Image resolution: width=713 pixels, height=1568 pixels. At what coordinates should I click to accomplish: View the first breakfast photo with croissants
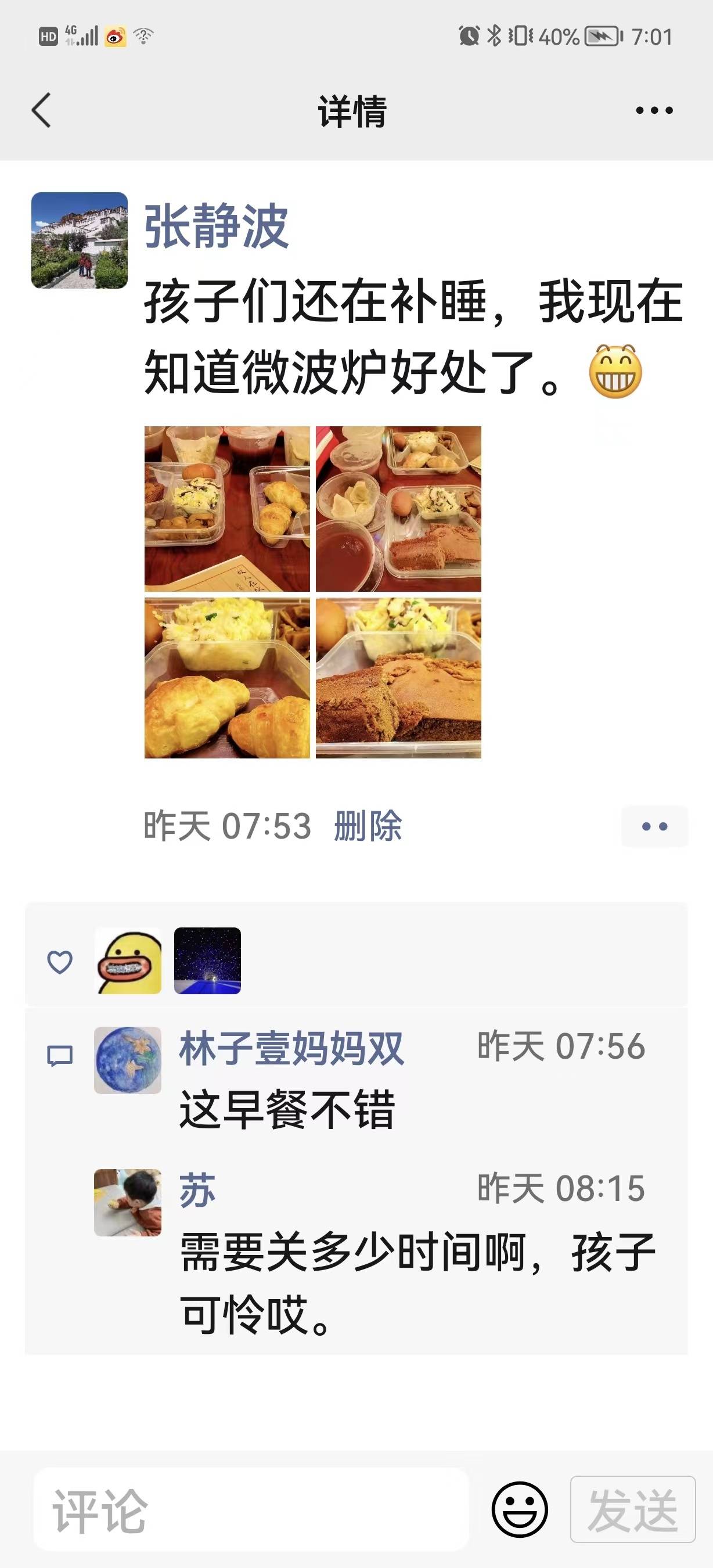pyautogui.click(x=227, y=509)
